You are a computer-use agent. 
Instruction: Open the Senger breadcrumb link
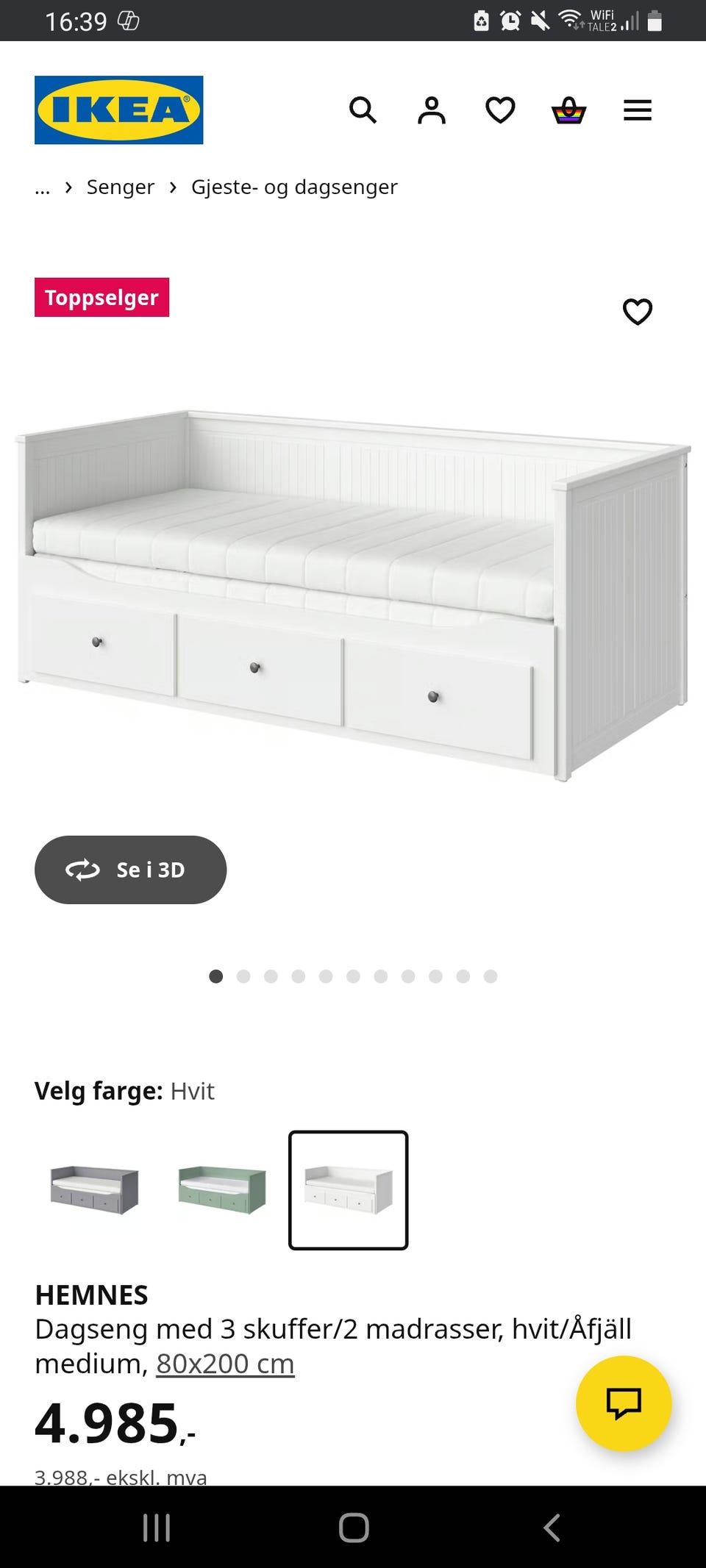[x=121, y=187]
